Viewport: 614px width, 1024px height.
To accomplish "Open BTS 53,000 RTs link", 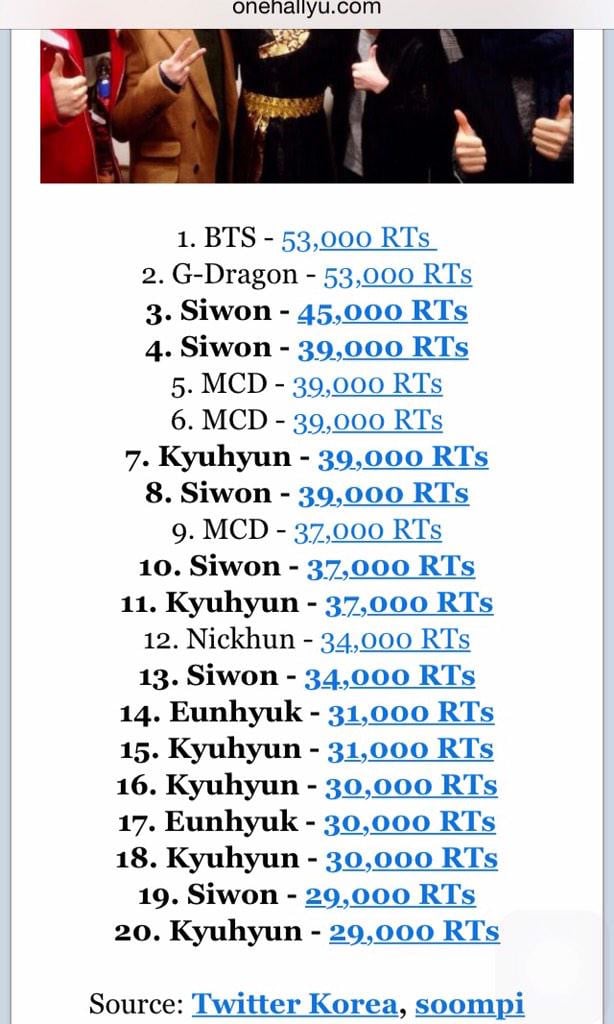I will [x=359, y=239].
